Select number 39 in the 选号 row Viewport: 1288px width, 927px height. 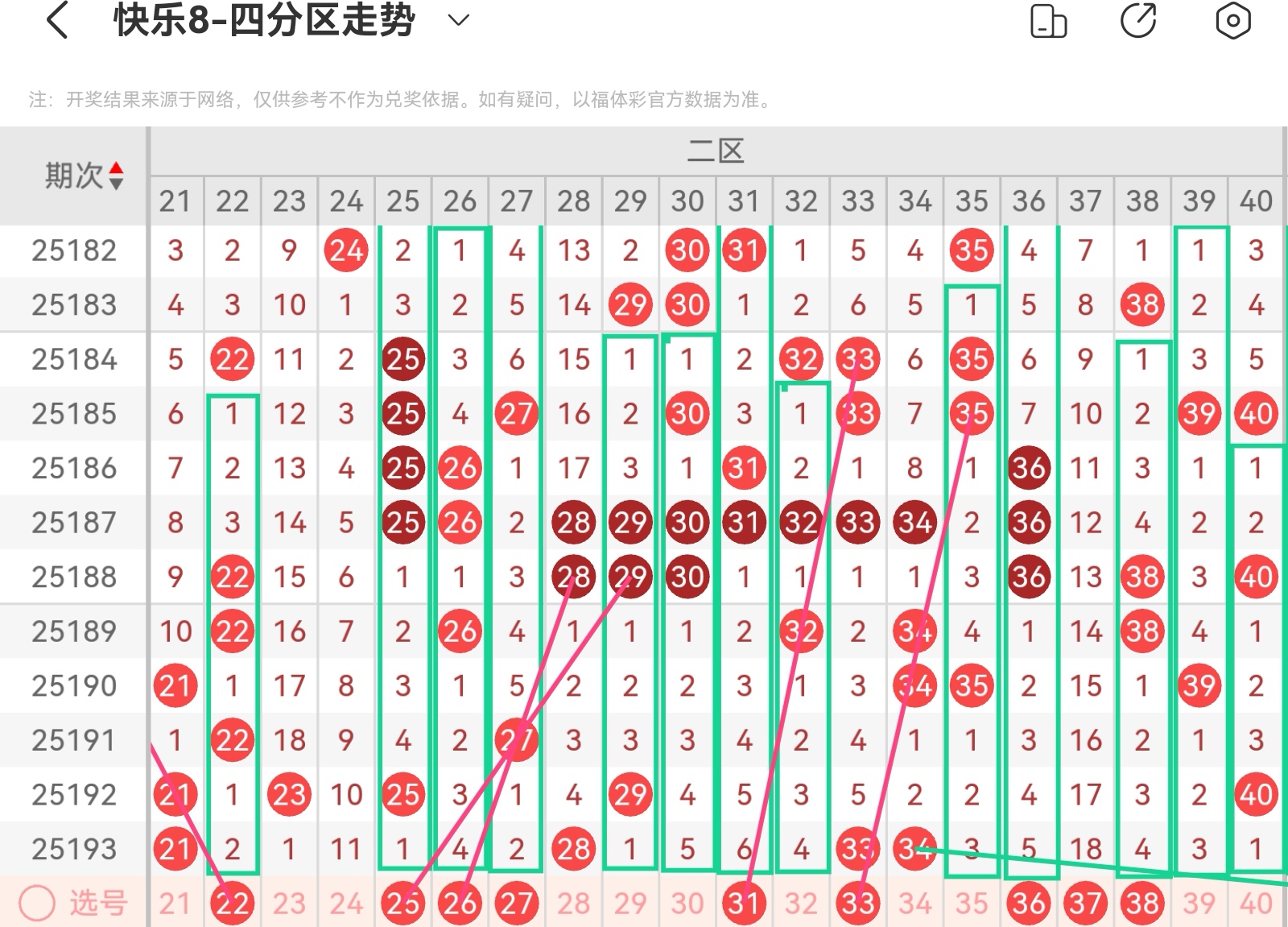coord(1199,904)
